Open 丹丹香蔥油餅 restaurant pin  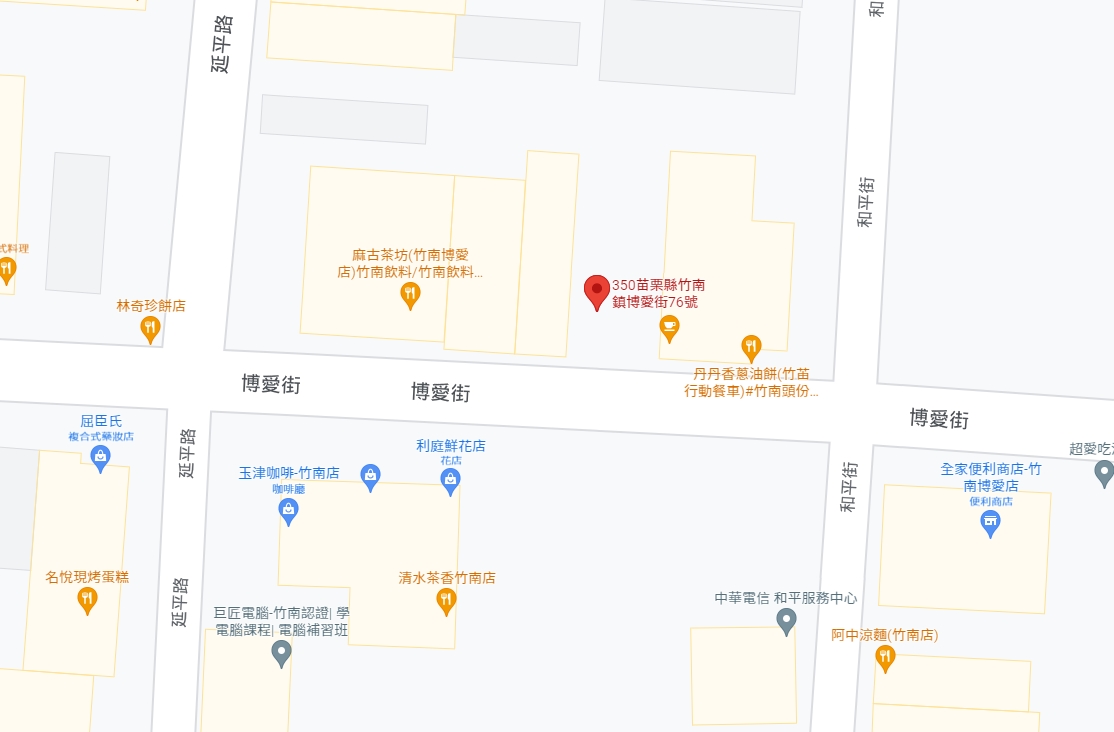[x=751, y=347]
